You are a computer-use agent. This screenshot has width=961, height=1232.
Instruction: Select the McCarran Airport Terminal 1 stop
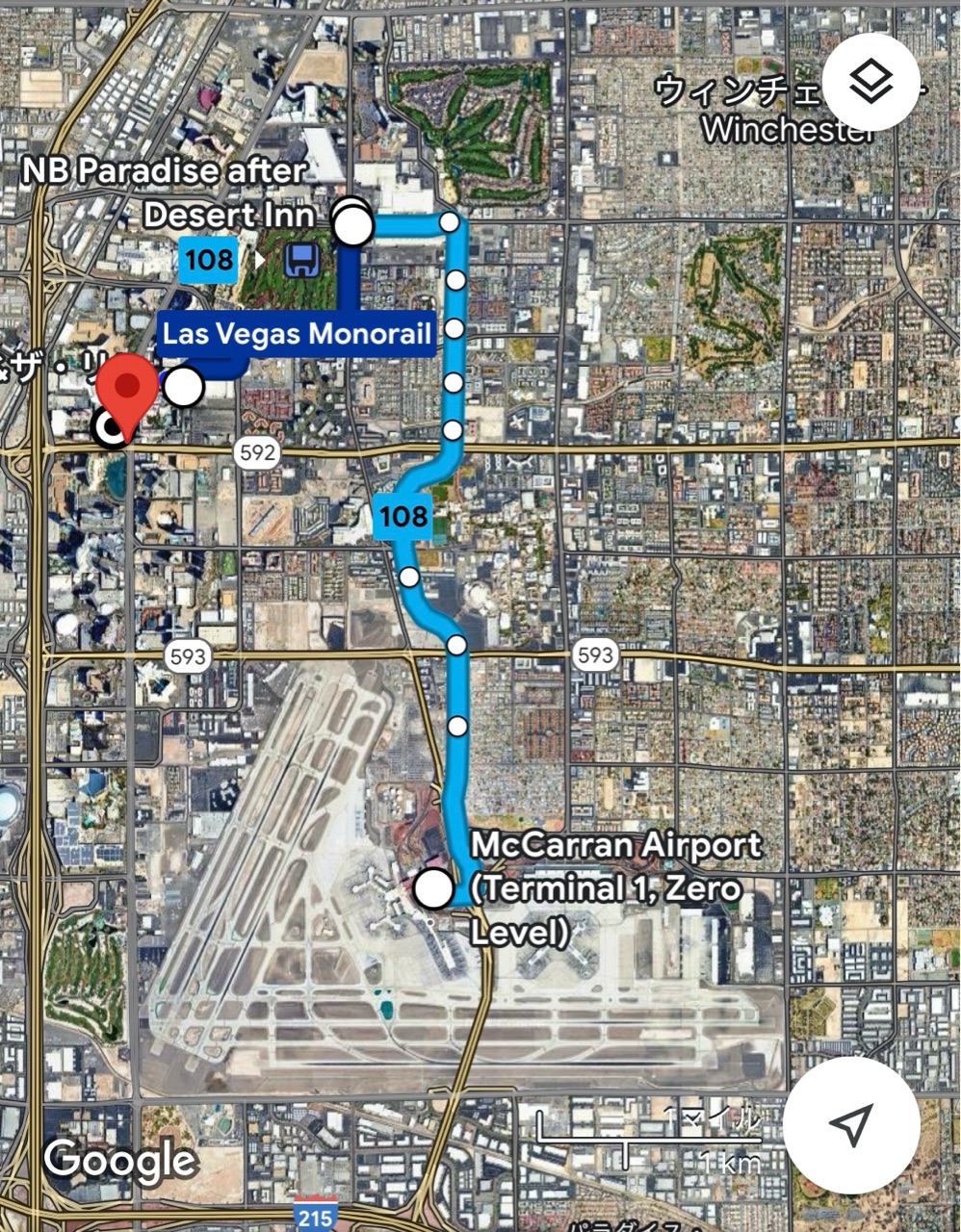pos(434,888)
